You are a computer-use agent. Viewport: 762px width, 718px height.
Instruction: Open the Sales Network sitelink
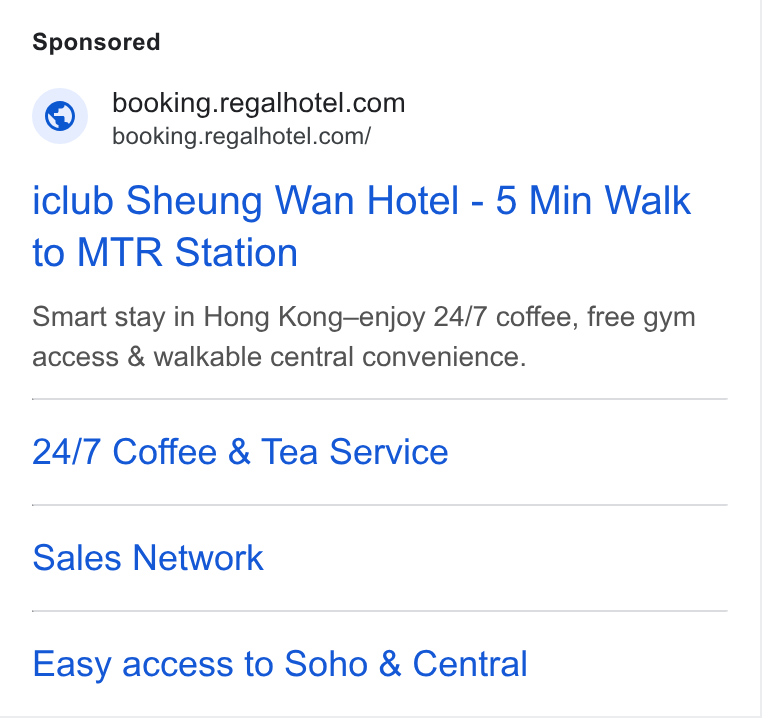[148, 558]
